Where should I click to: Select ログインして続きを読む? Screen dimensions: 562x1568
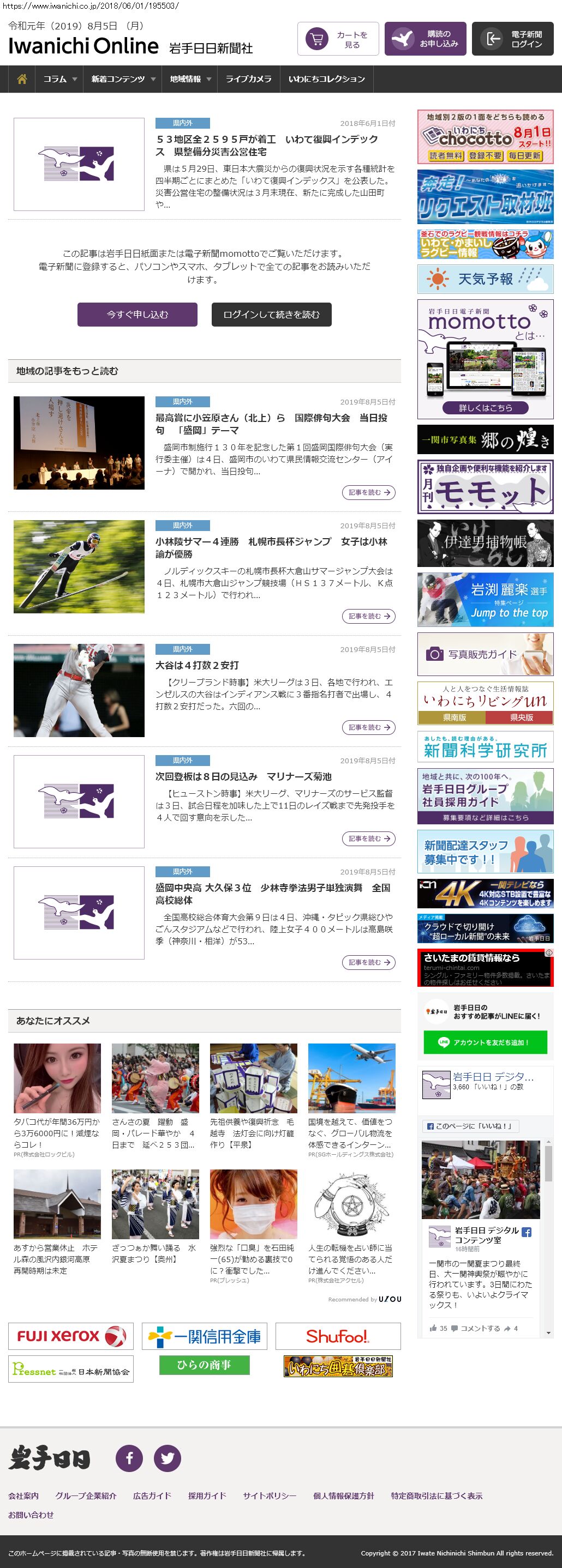coord(271,315)
